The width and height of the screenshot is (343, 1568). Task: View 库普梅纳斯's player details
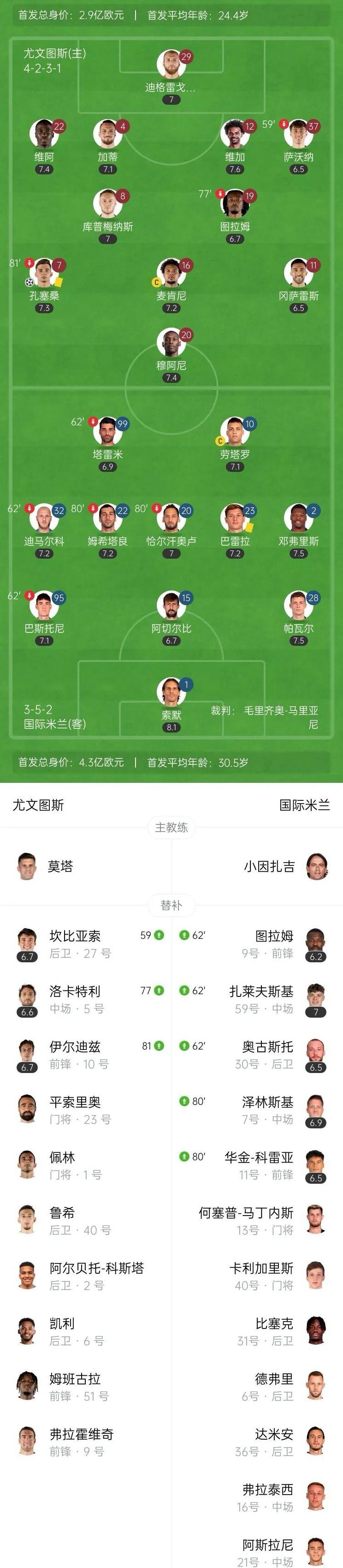coord(107,204)
